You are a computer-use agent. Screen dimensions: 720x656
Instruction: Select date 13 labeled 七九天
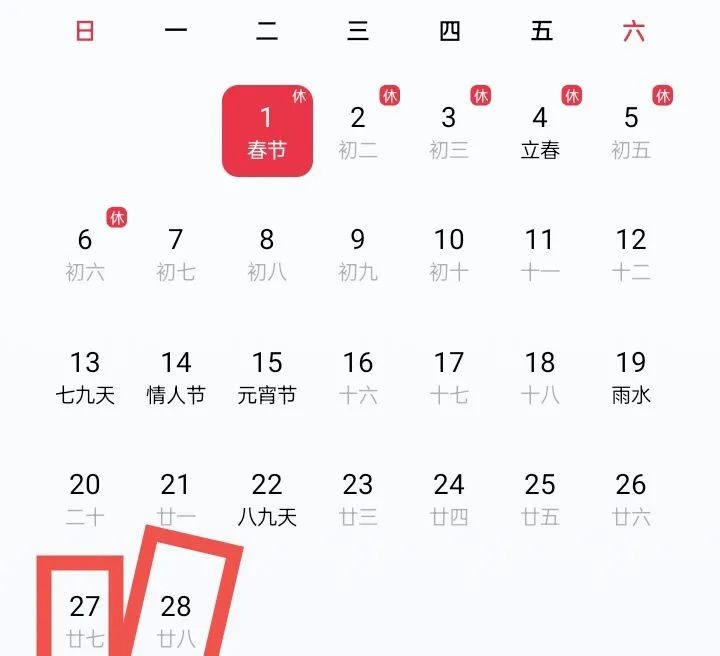(85, 376)
